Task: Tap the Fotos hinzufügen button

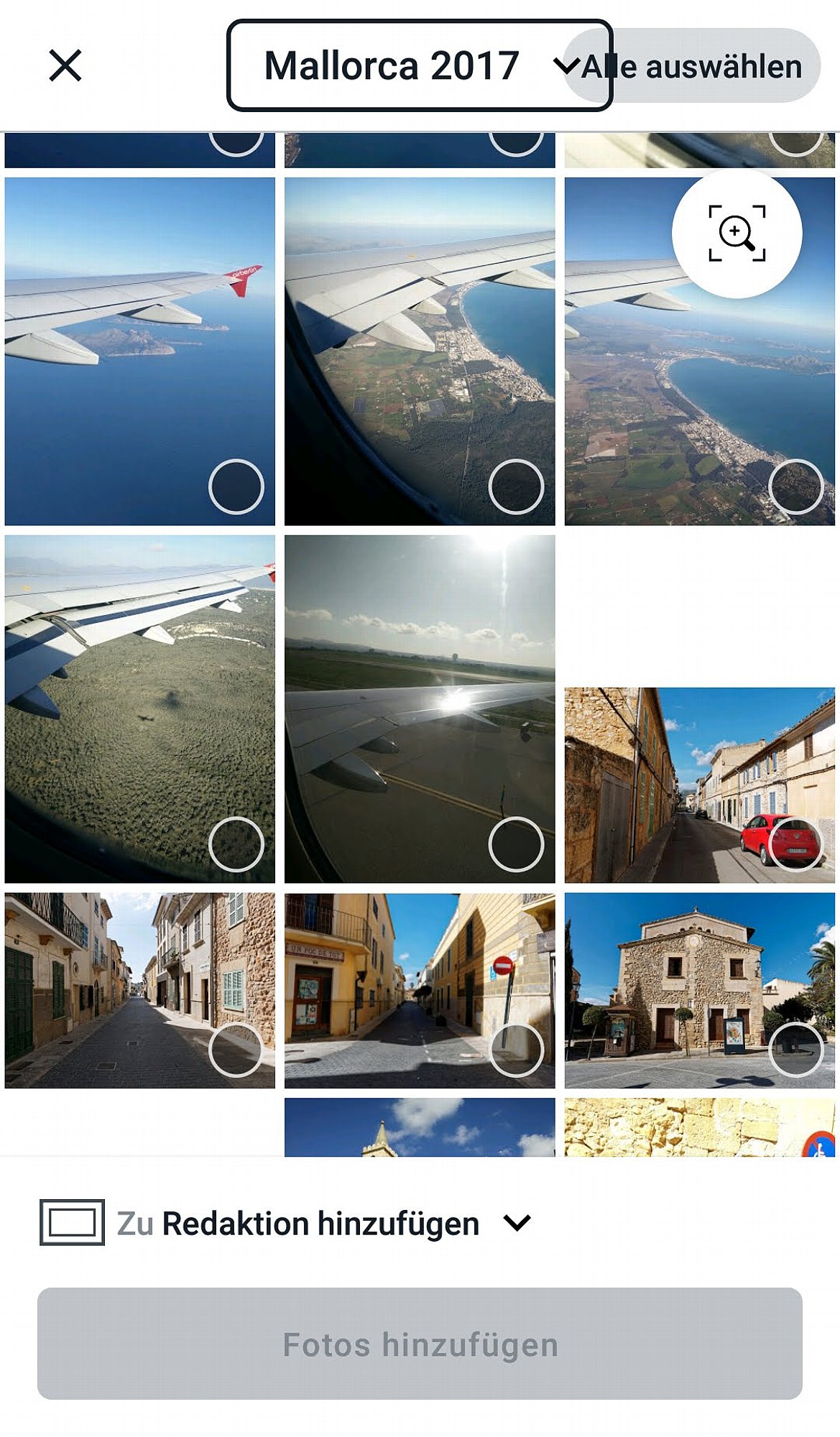Action: [x=420, y=1344]
